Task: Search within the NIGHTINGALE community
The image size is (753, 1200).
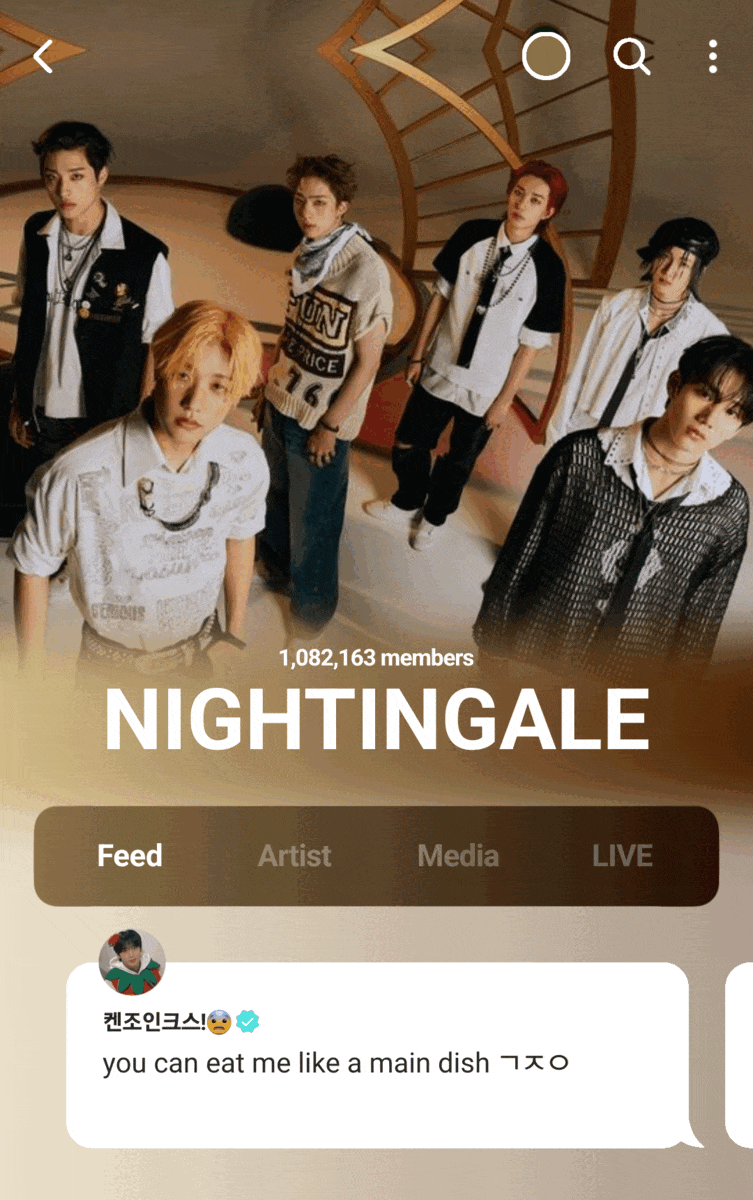Action: coord(631,57)
